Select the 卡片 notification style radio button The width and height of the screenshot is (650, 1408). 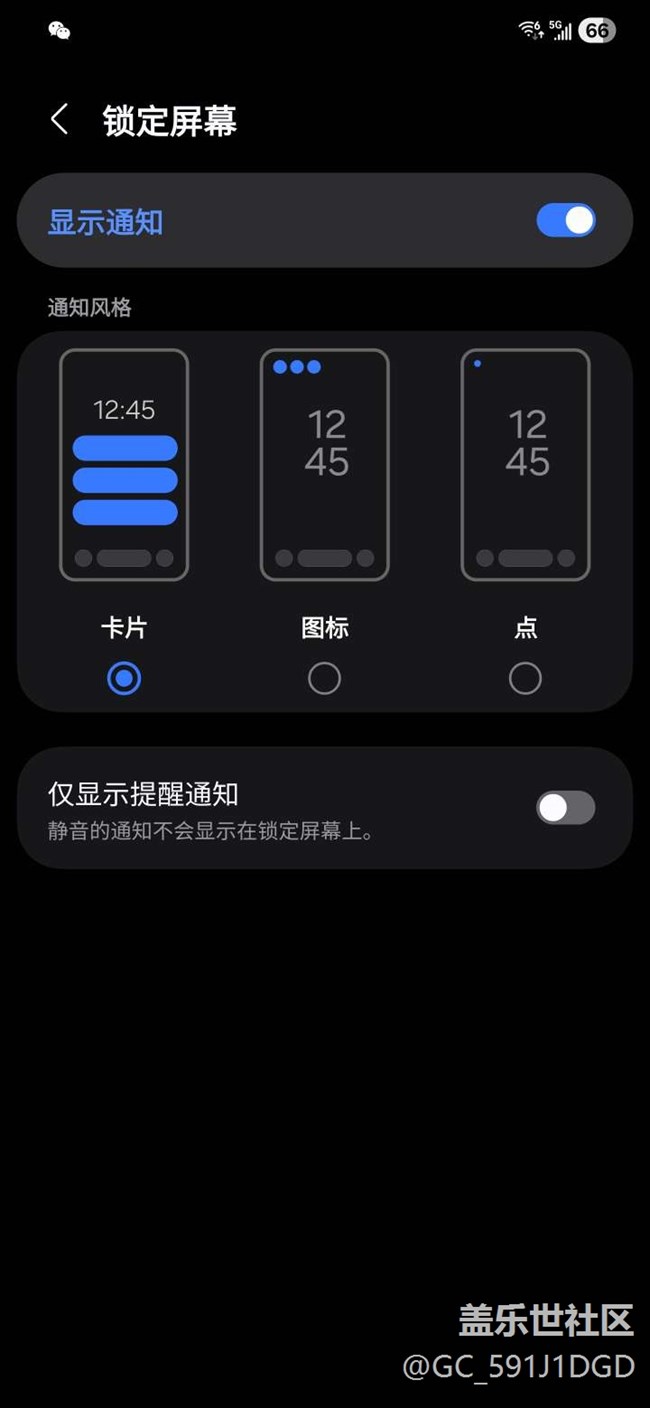(124, 679)
